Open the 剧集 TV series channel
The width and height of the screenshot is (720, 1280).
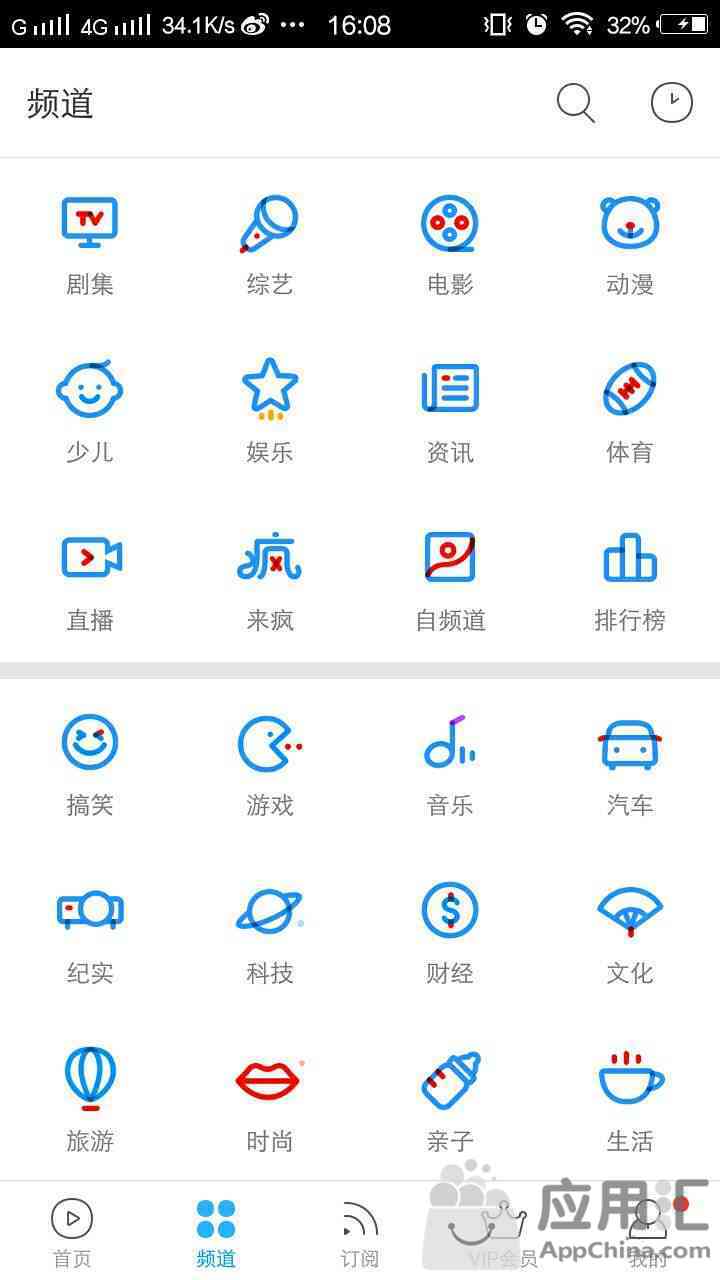(x=90, y=245)
